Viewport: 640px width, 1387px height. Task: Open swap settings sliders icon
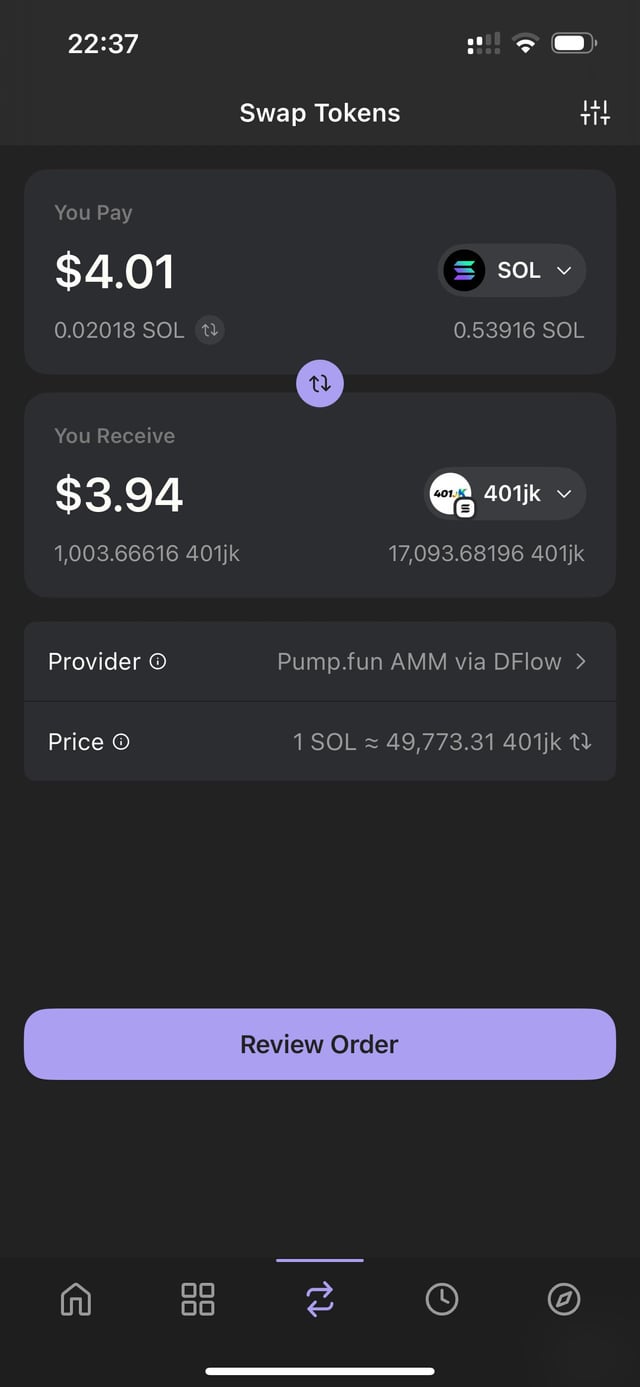click(x=595, y=113)
